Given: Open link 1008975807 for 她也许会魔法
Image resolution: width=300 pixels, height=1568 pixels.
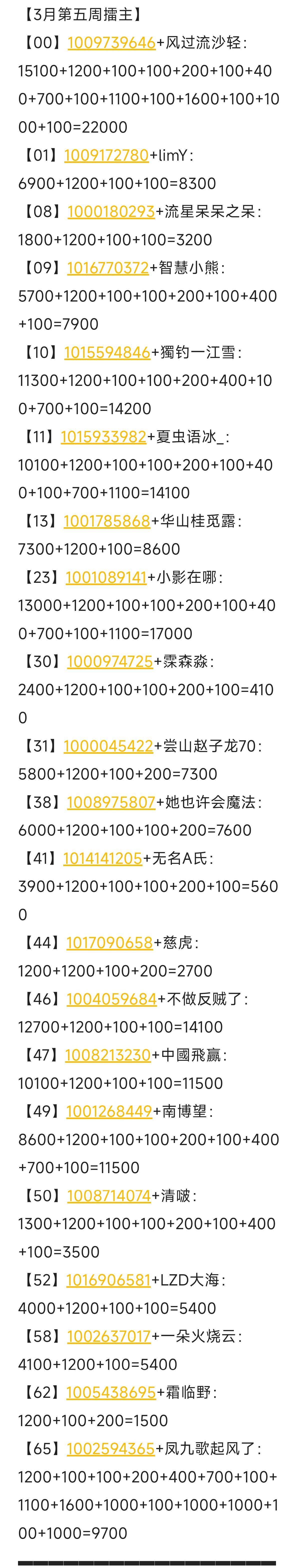Looking at the screenshot, I should (111, 802).
